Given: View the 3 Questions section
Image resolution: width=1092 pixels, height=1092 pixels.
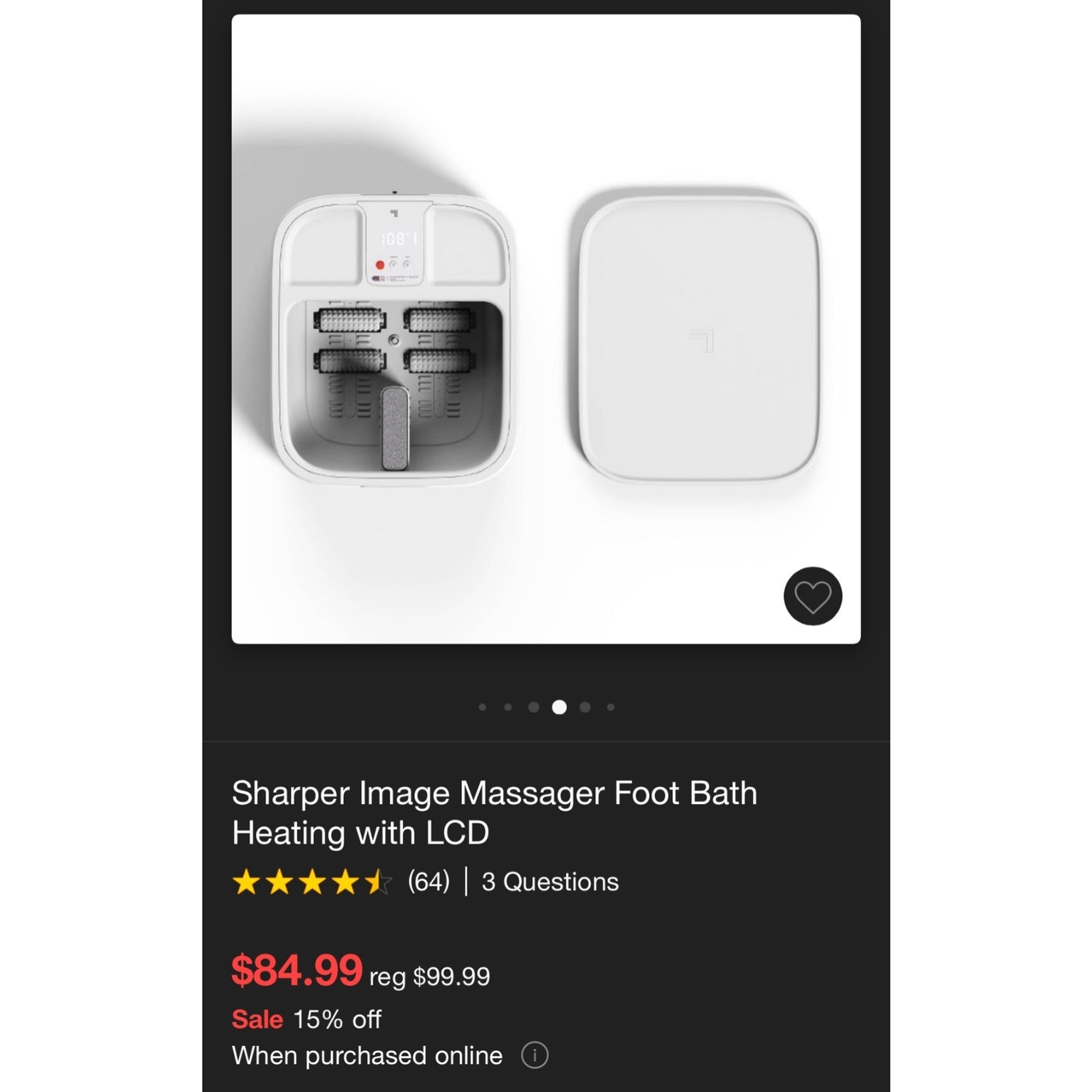Looking at the screenshot, I should click(x=549, y=882).
